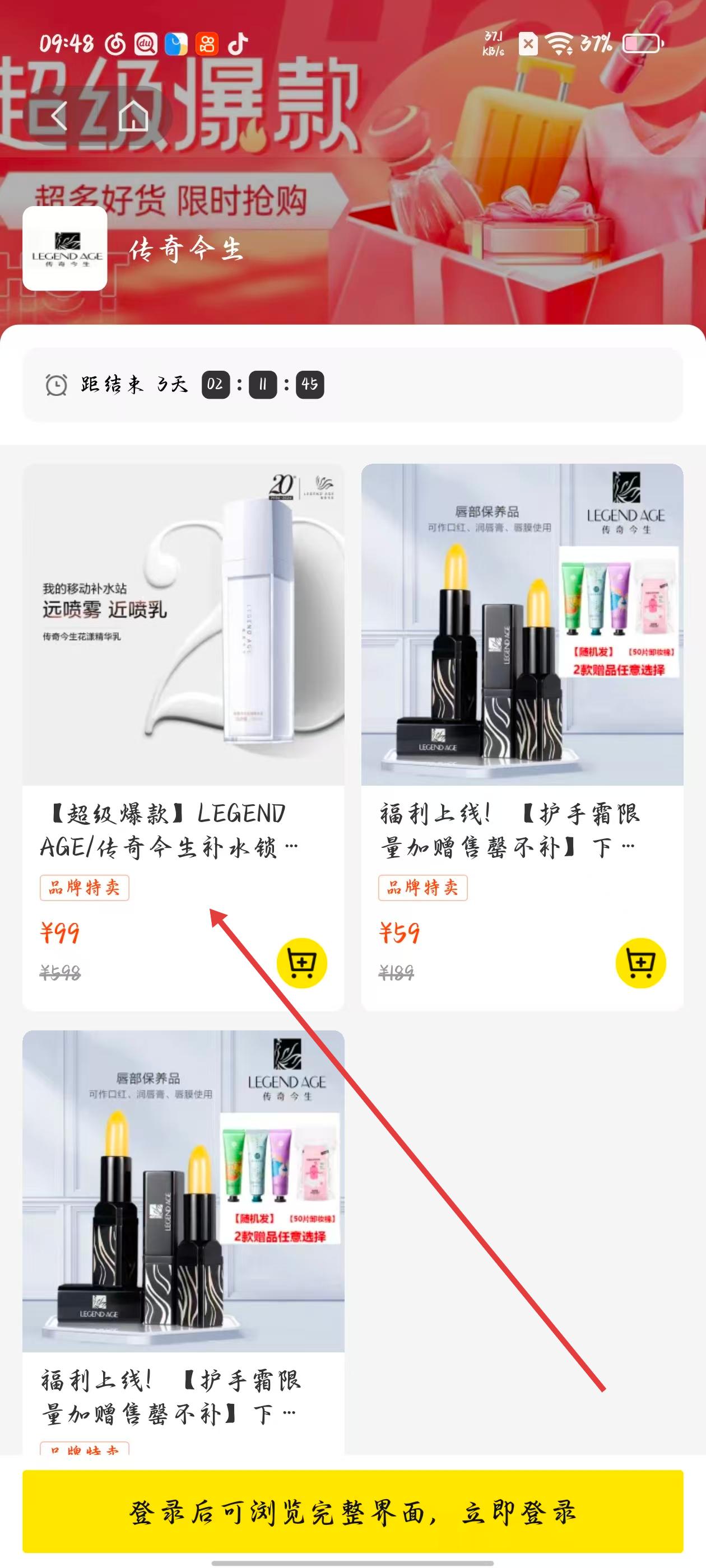Open the 传奇今生 brand store logo

[x=65, y=248]
